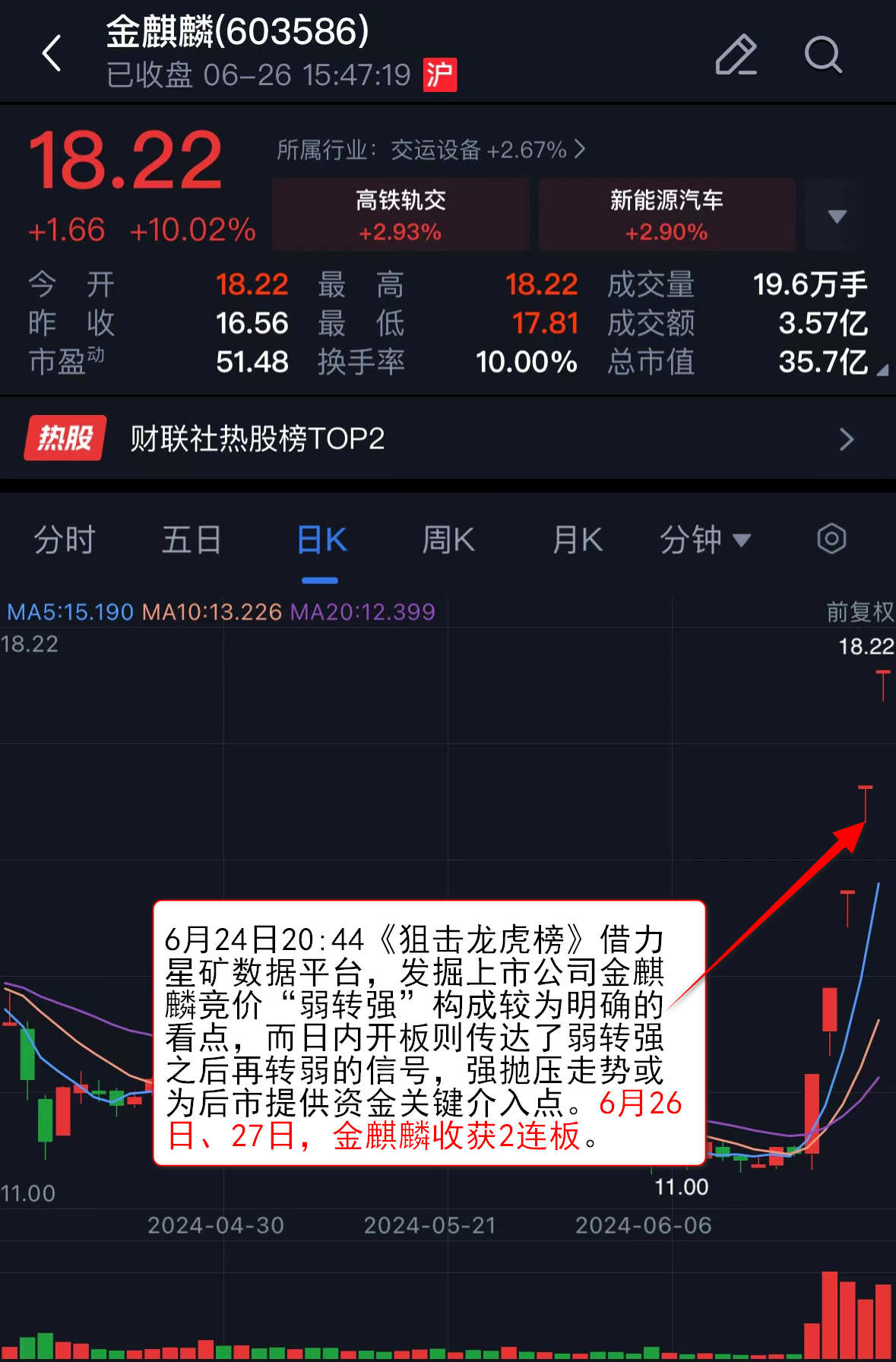
Task: Open the edit pencil icon
Action: click(736, 55)
